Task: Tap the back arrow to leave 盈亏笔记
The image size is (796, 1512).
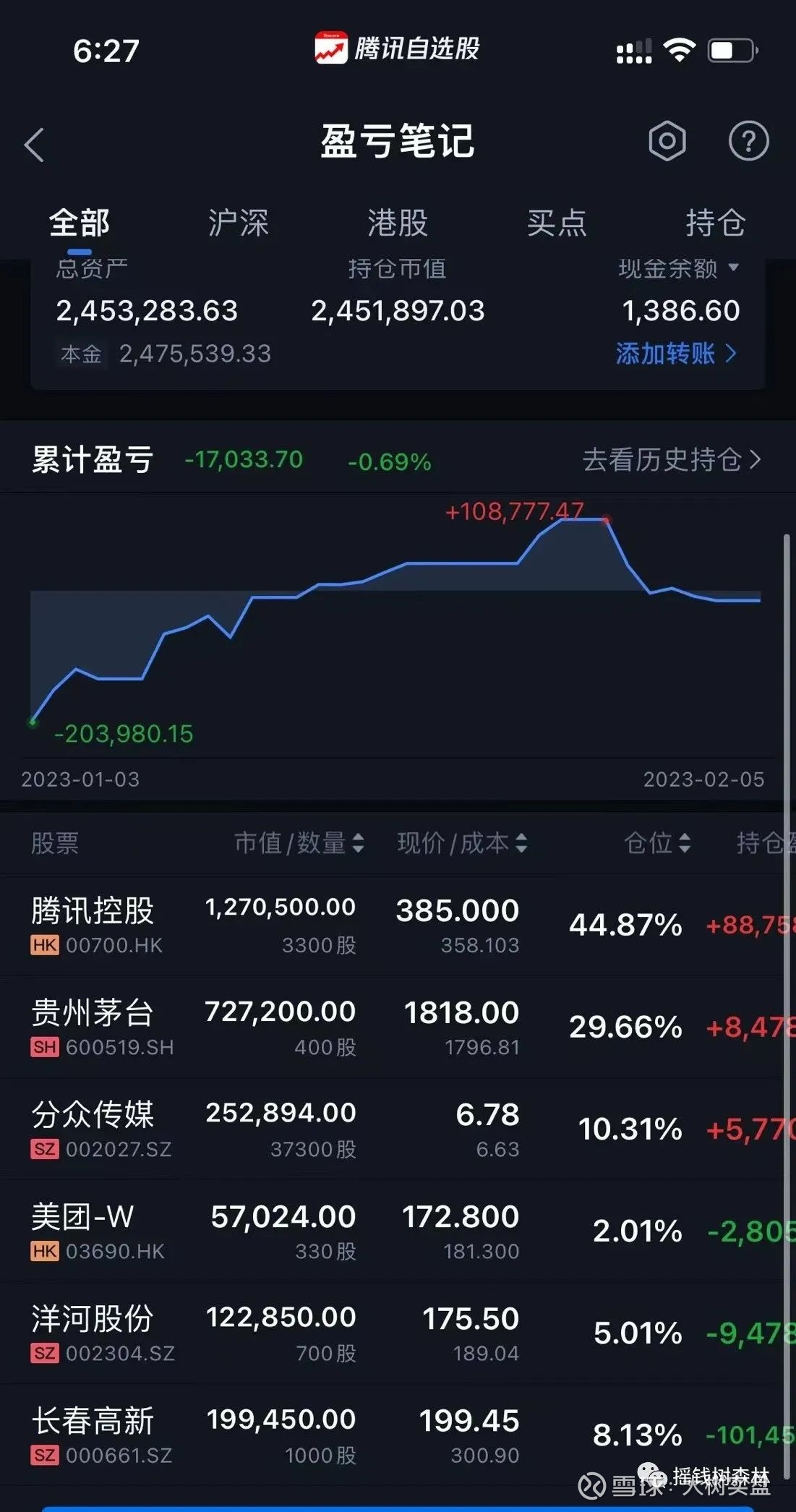Action: (34, 145)
